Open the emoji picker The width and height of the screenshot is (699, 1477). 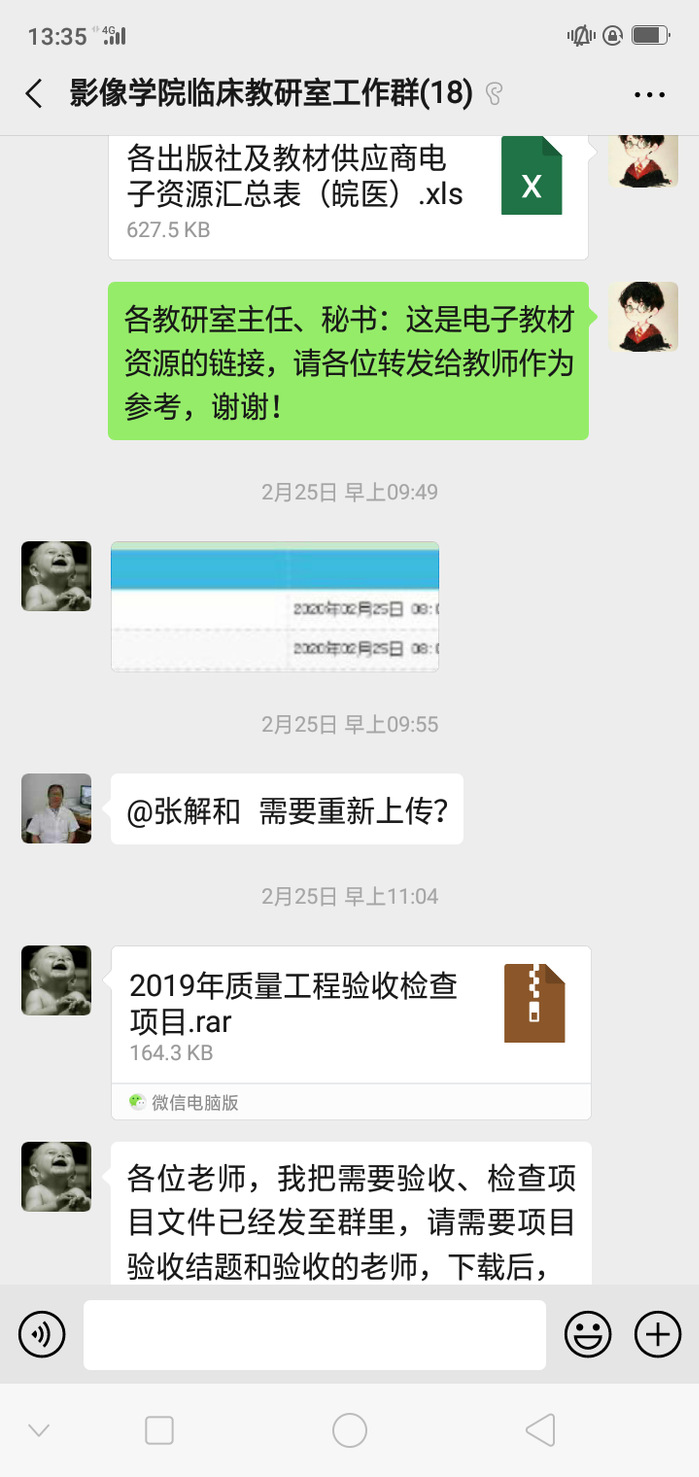pos(588,1334)
